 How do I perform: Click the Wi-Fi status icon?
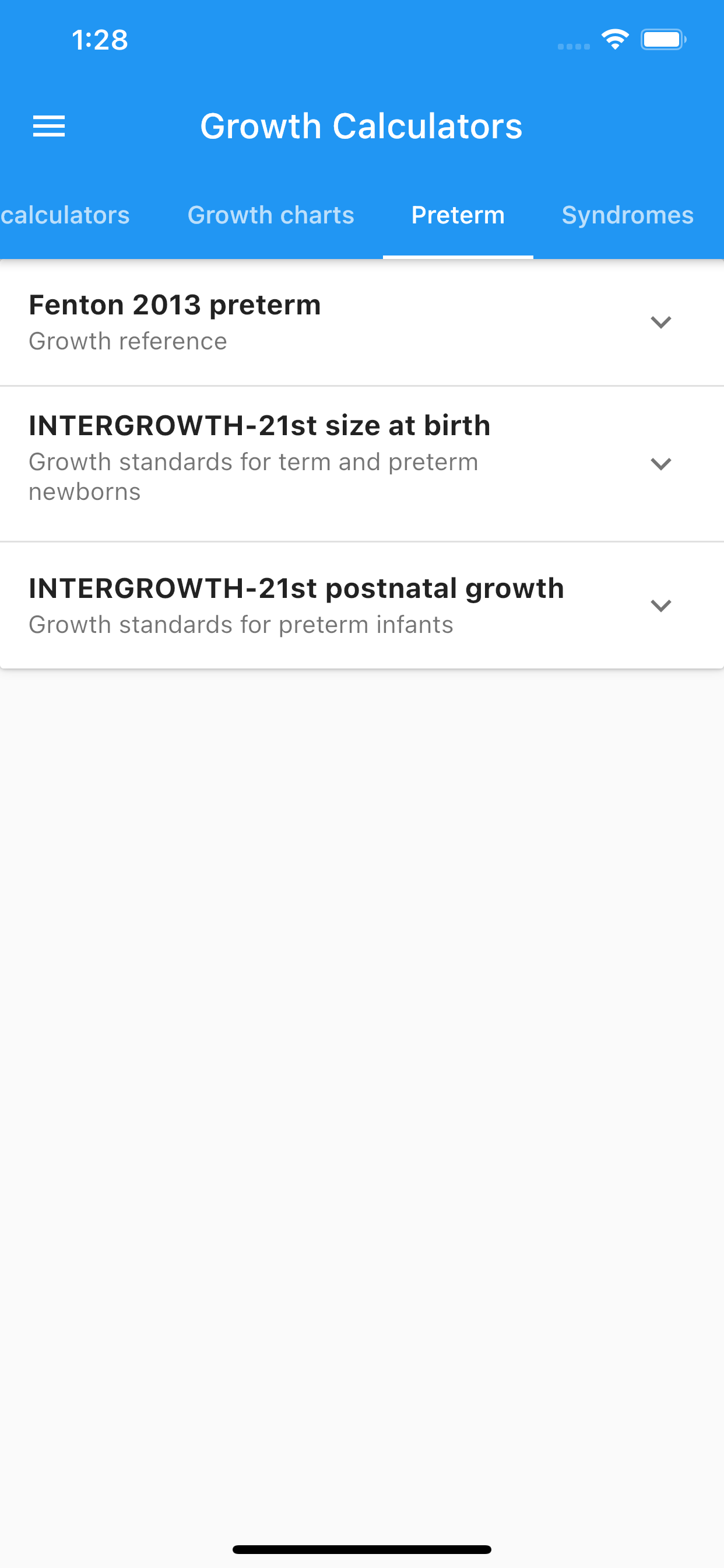[x=616, y=38]
